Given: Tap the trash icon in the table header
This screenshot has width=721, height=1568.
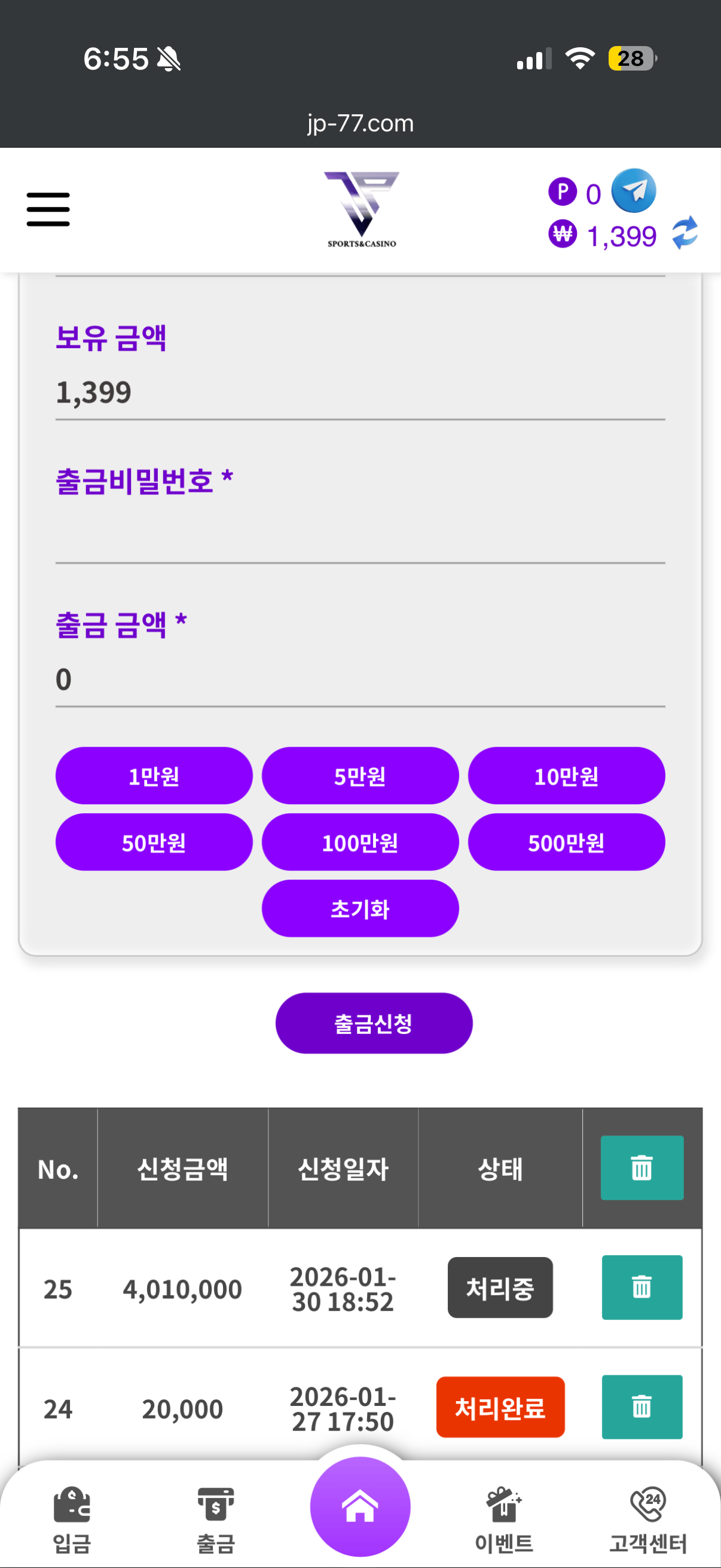Looking at the screenshot, I should coord(641,1167).
